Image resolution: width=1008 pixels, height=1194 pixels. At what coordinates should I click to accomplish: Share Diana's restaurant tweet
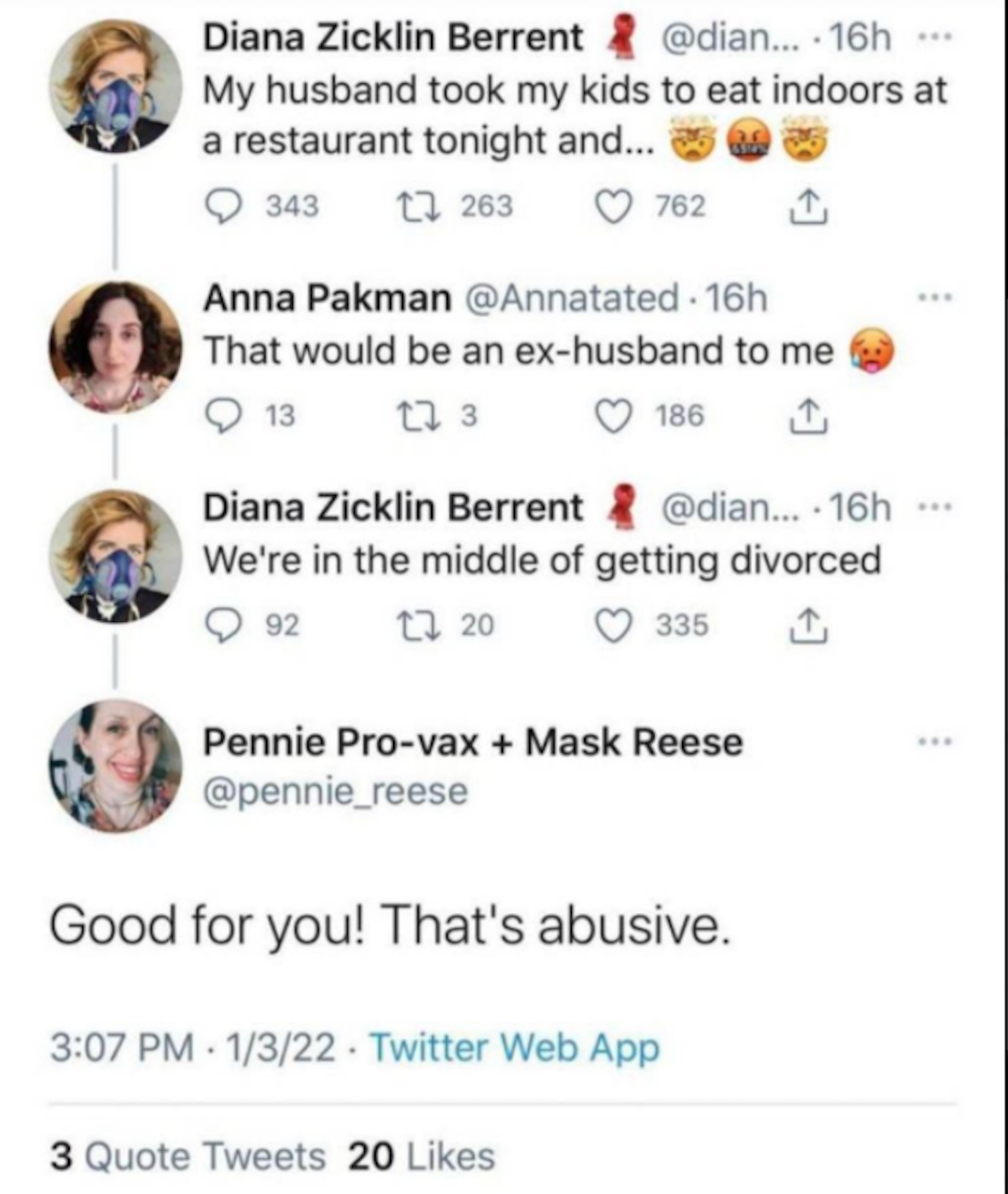point(809,207)
